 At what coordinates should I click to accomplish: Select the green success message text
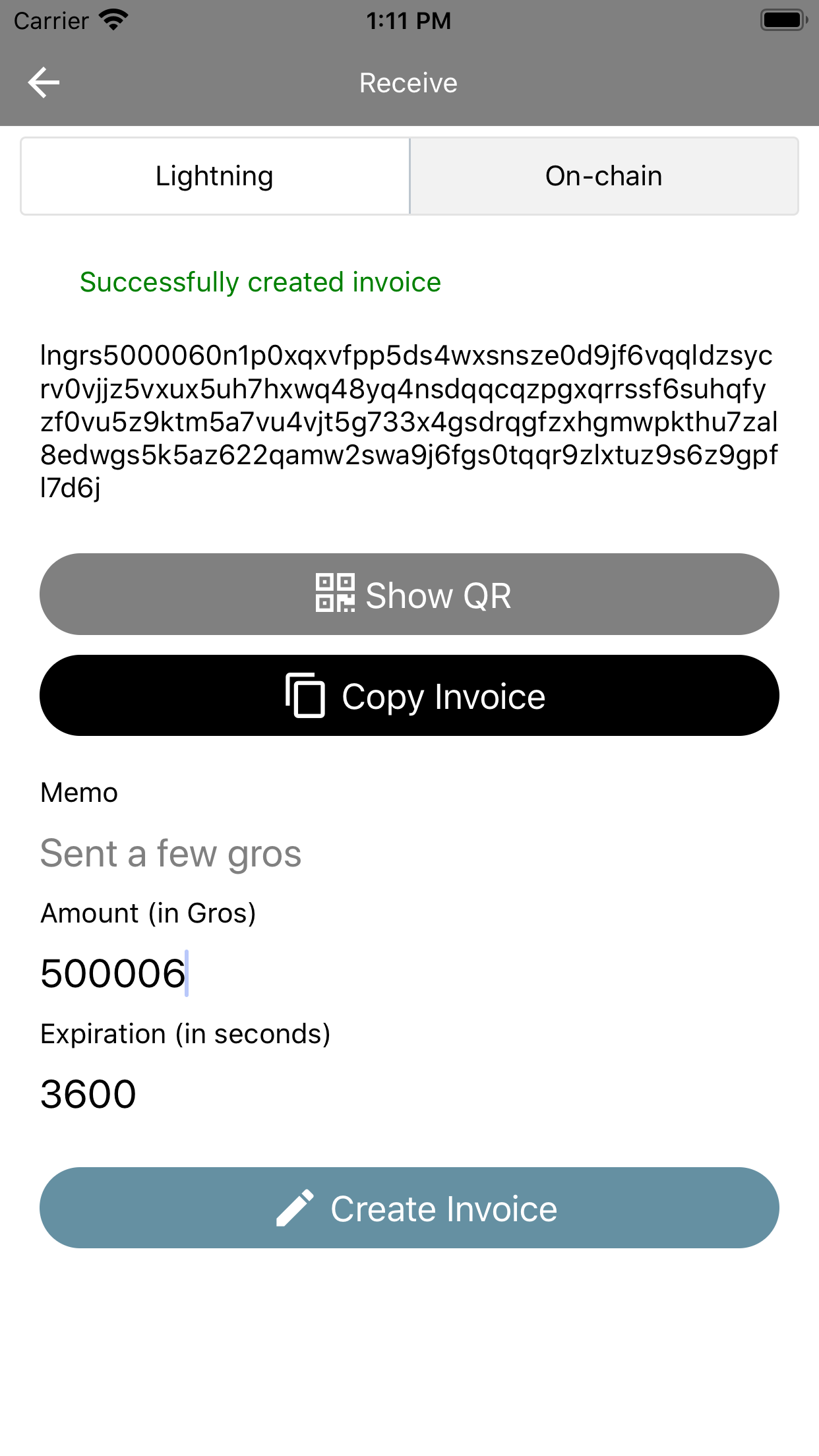pyautogui.click(x=260, y=282)
